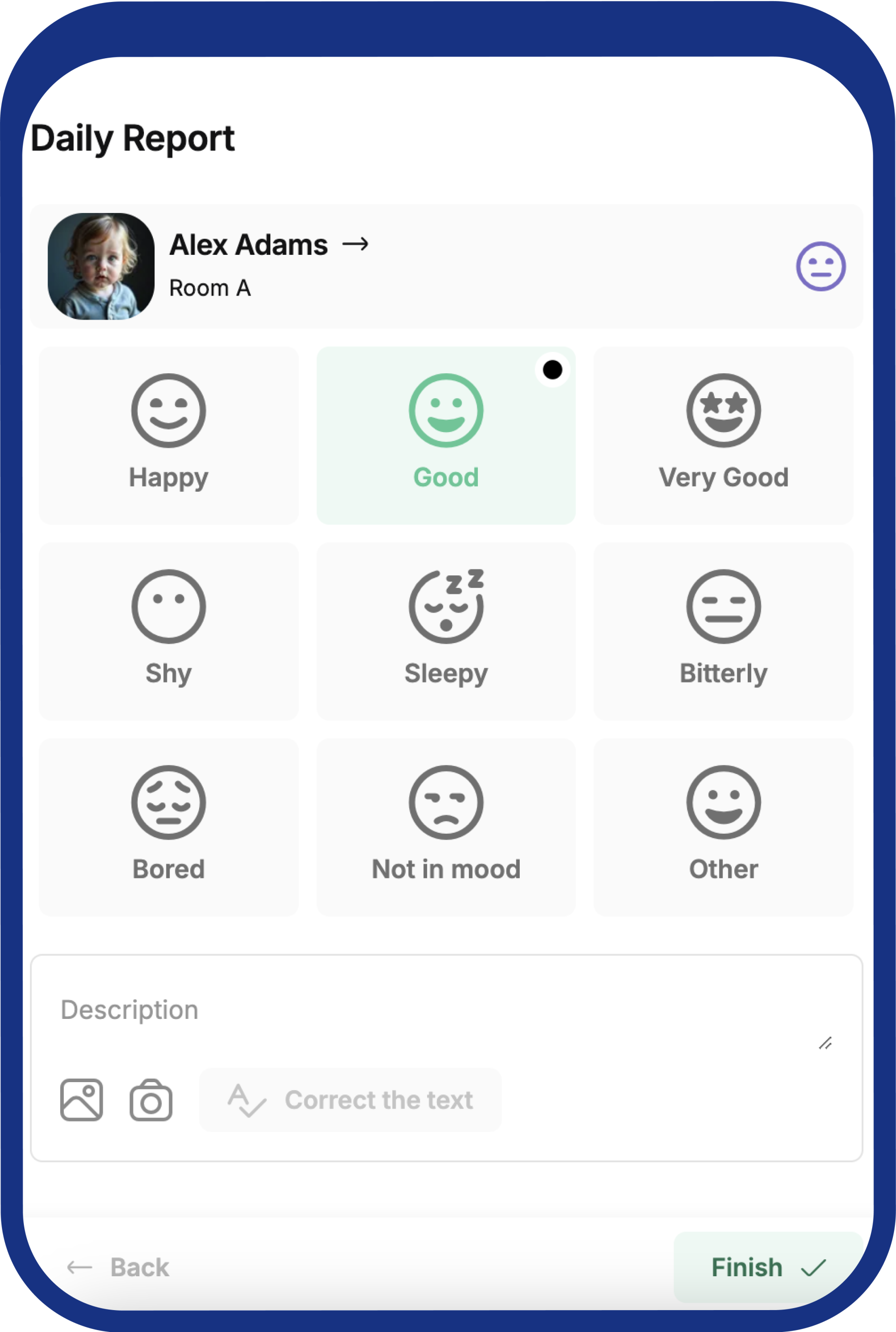Attach an image from the gallery

[82, 1100]
